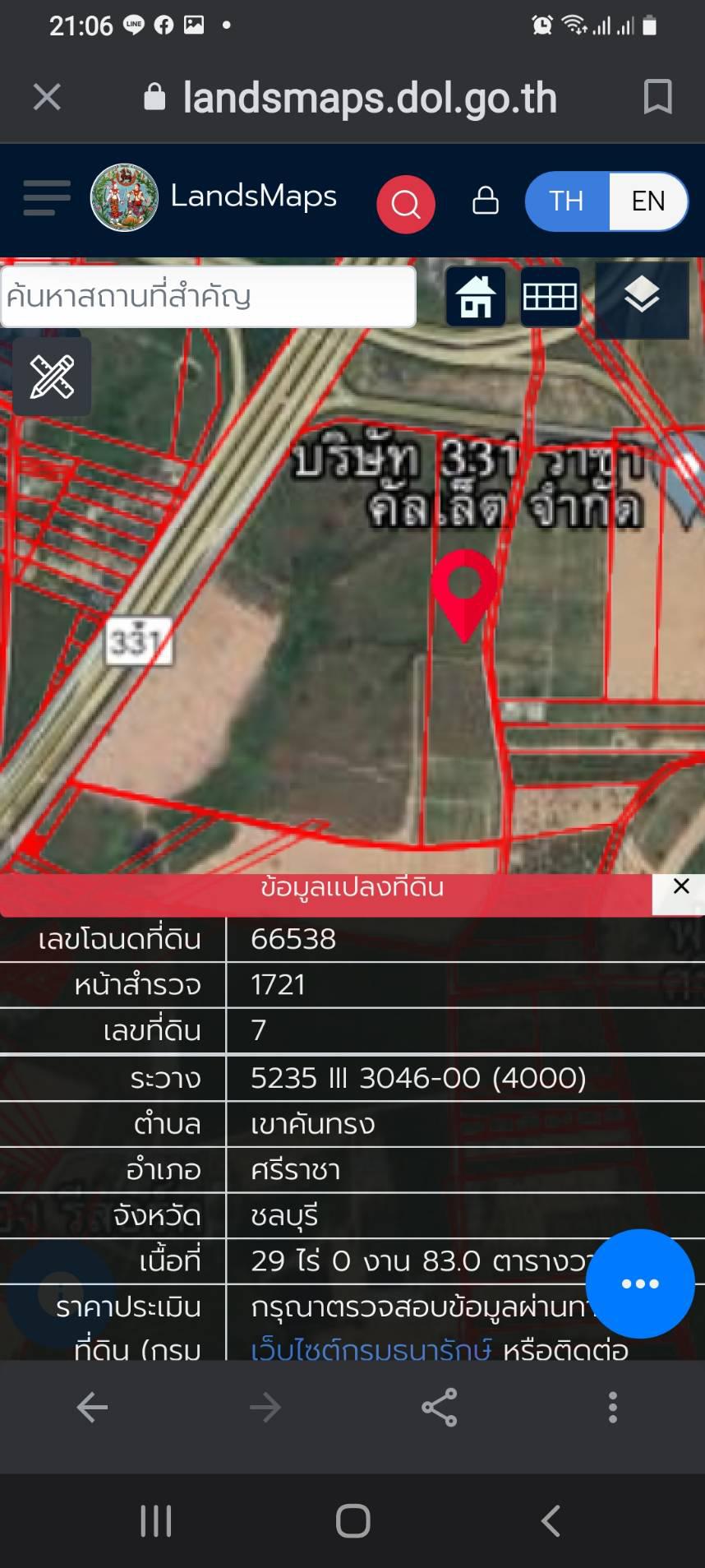This screenshot has width=705, height=1568.
Task: Go back with browser back arrow
Action: 92,1408
